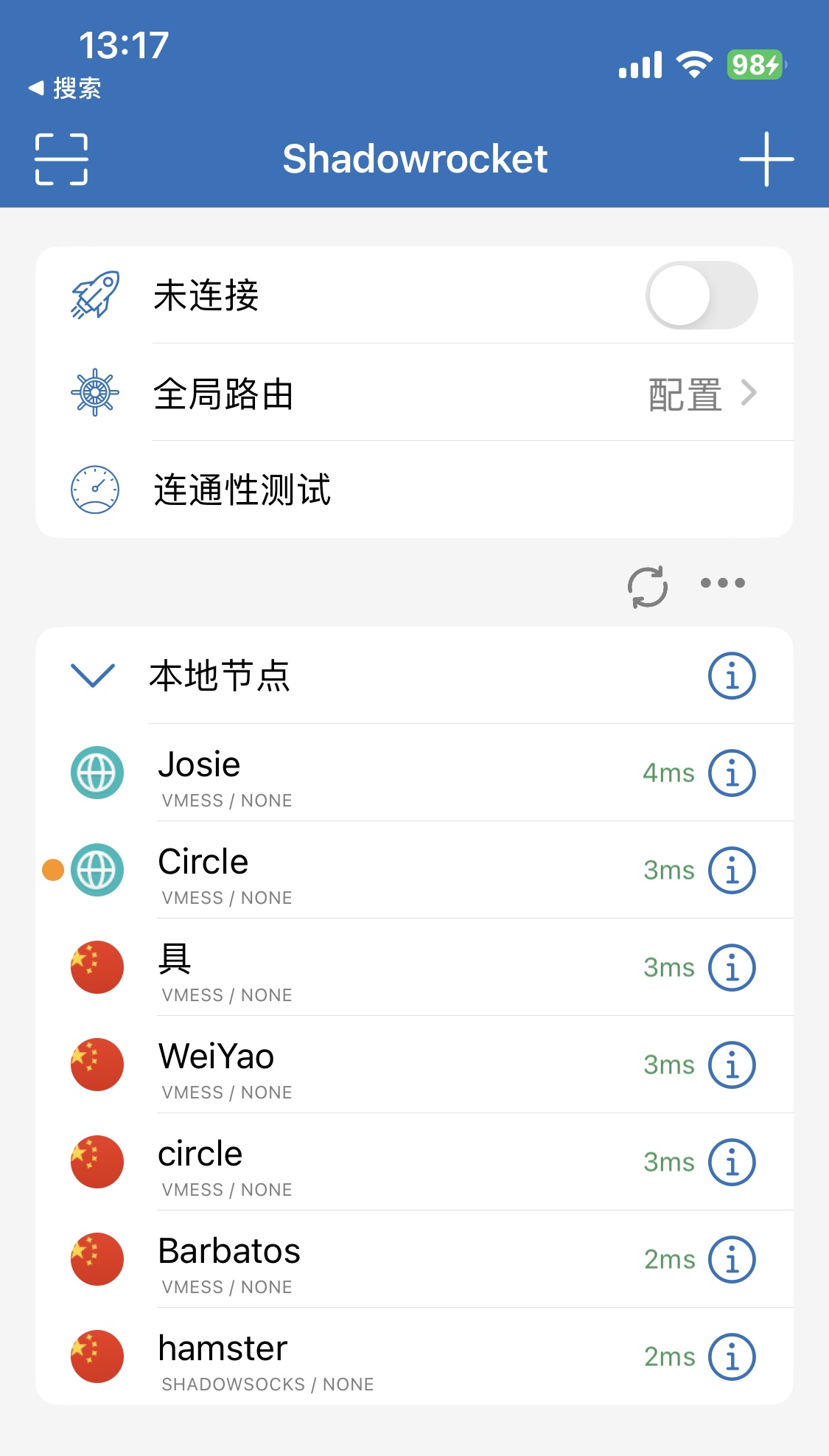This screenshot has width=829, height=1456.
Task: Select the hamster Shadowsocks node
Action: (368, 1357)
